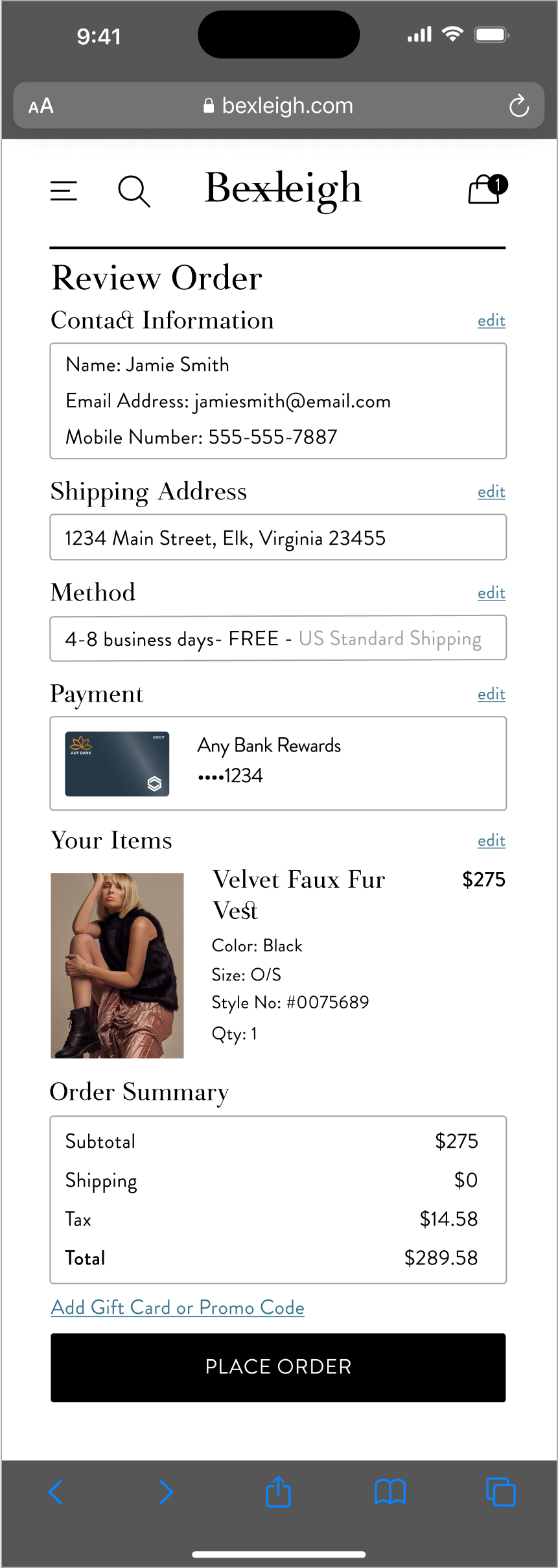Open the search magnifier
The width and height of the screenshot is (558, 1568).
point(134,191)
